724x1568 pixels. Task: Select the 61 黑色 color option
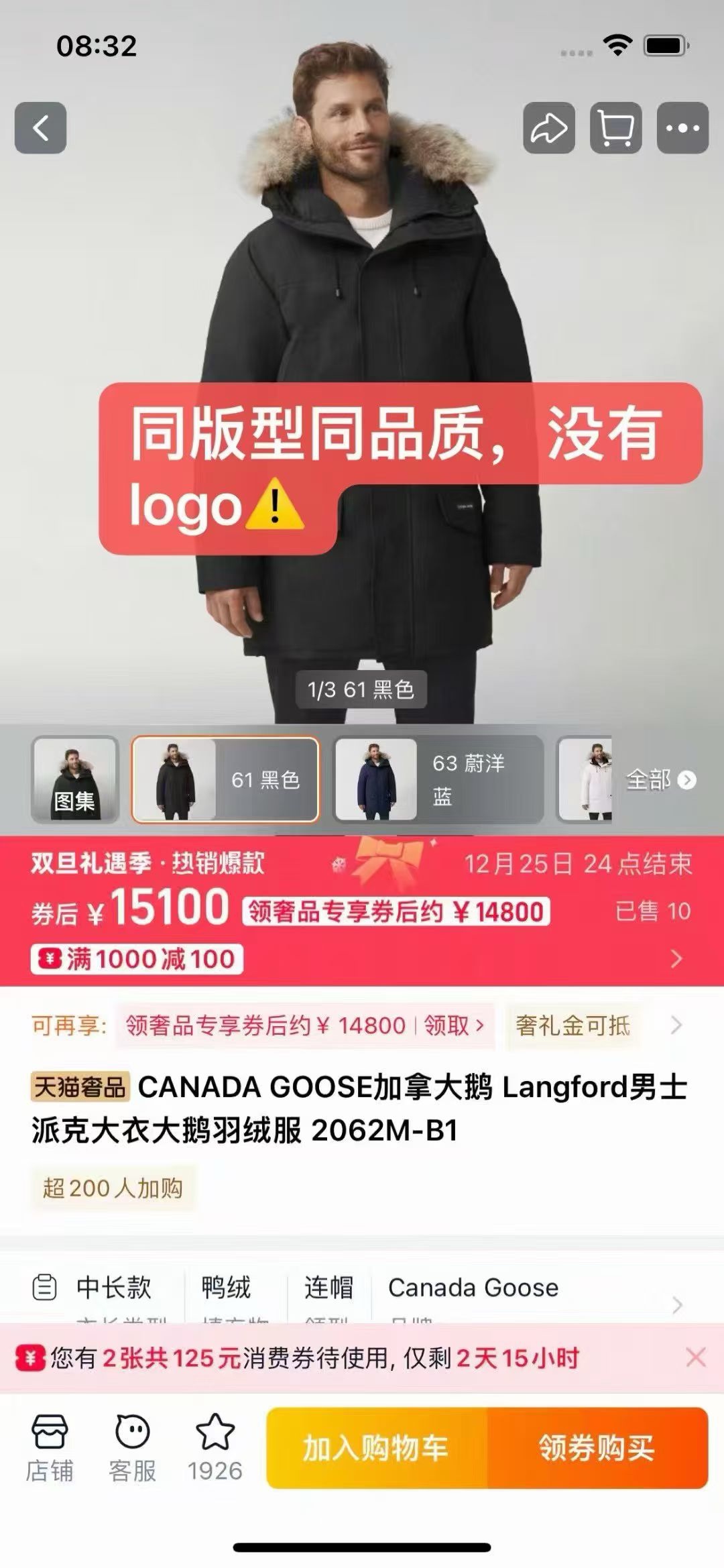(x=225, y=779)
